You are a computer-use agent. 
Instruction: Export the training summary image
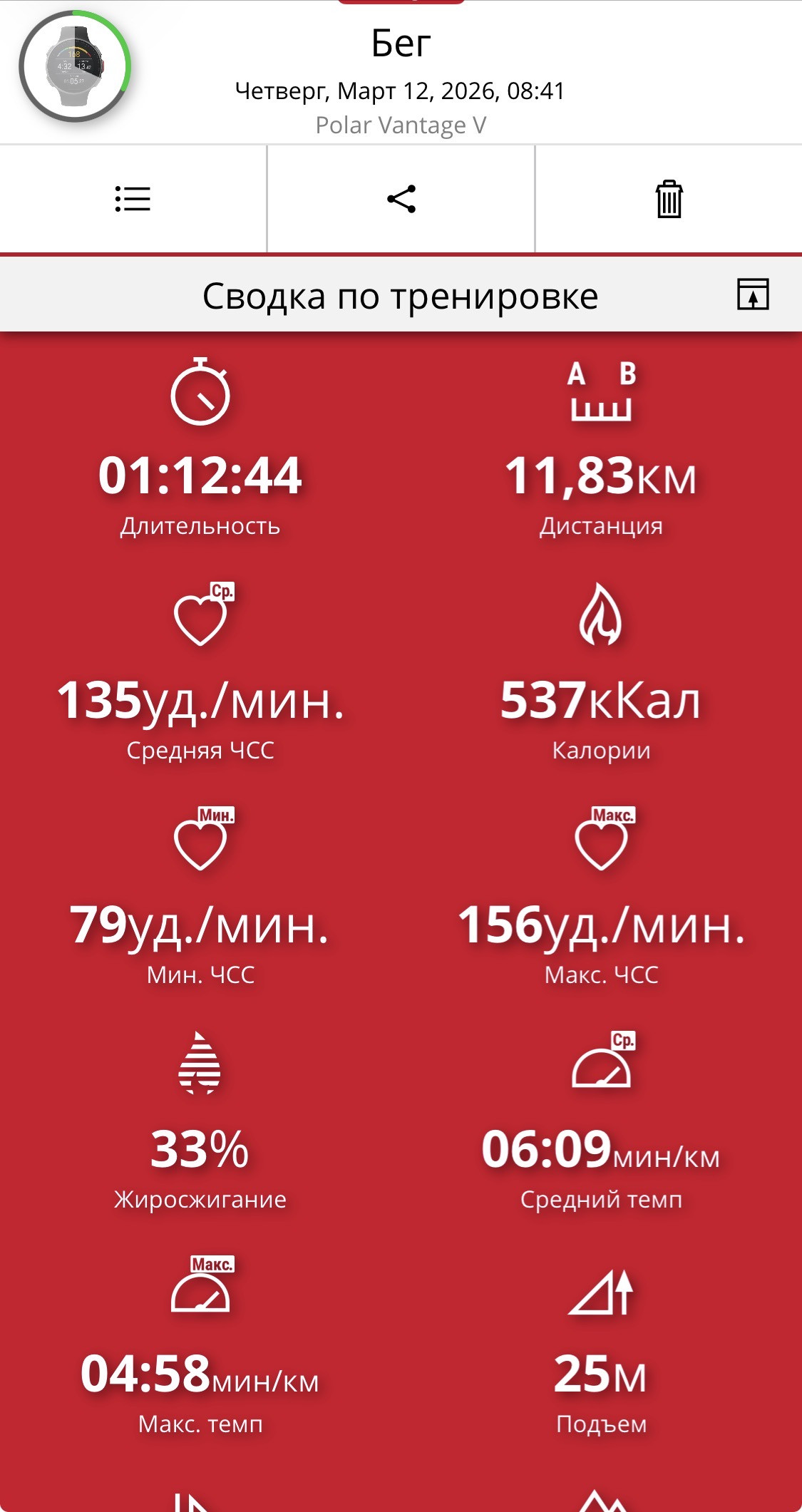coord(753,294)
